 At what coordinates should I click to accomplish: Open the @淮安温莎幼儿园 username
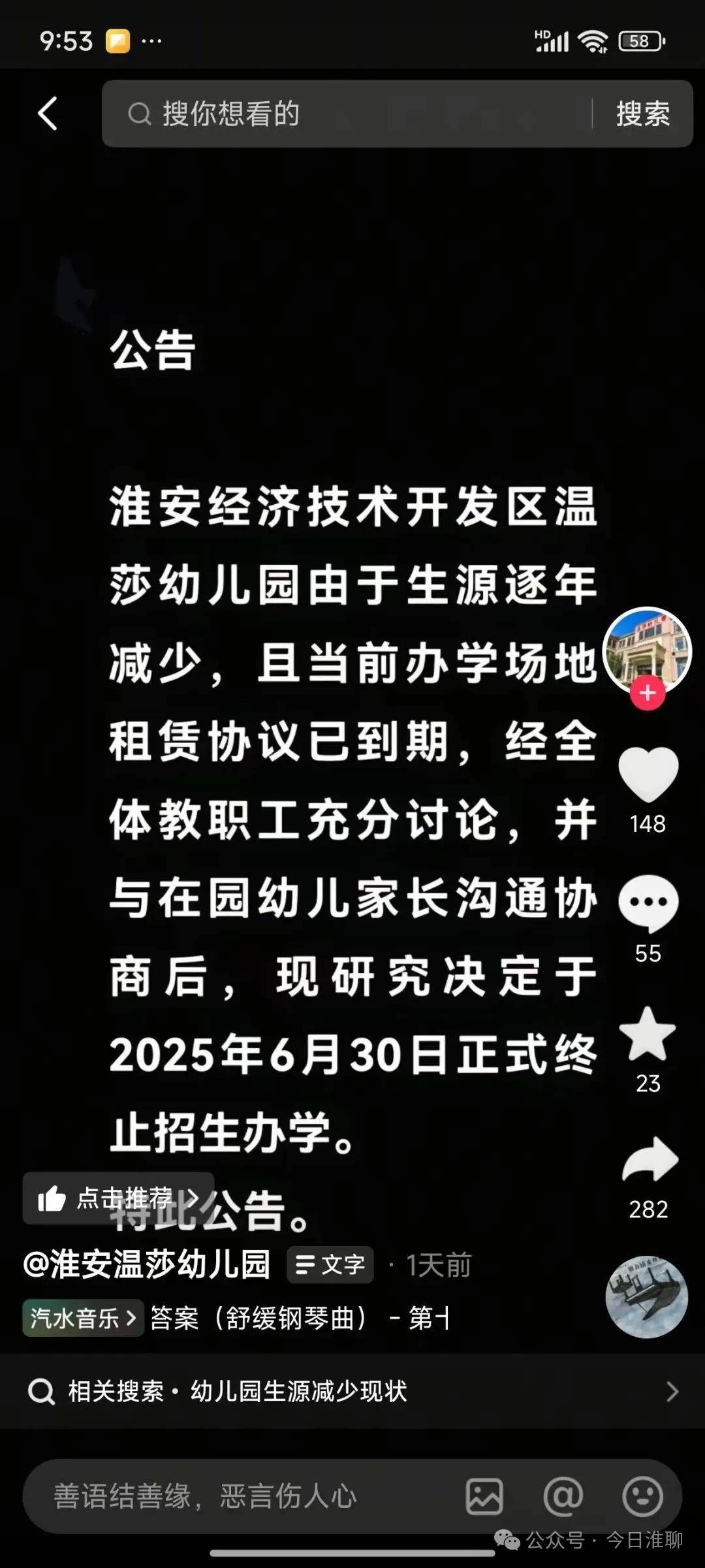point(148,1265)
